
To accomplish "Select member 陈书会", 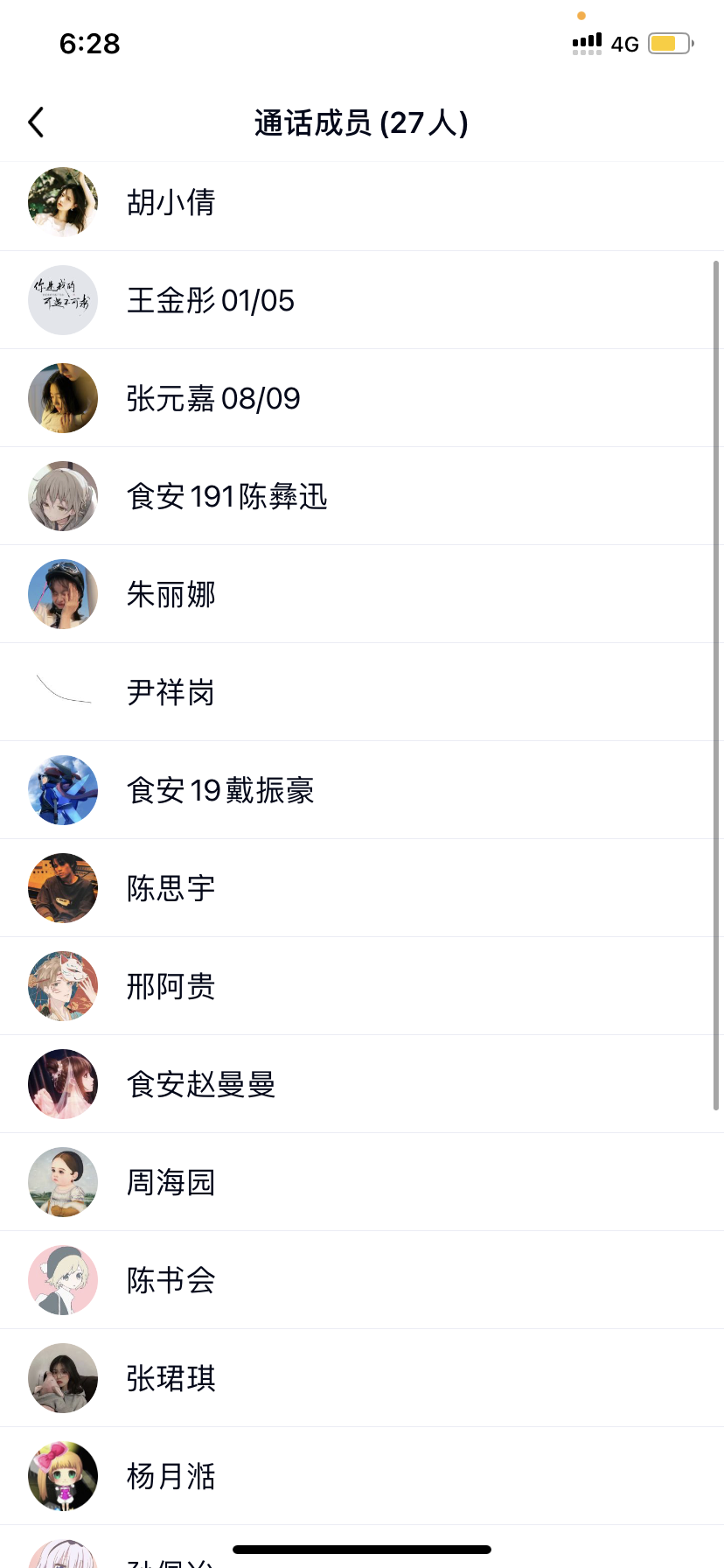I will pyautogui.click(x=171, y=1281).
